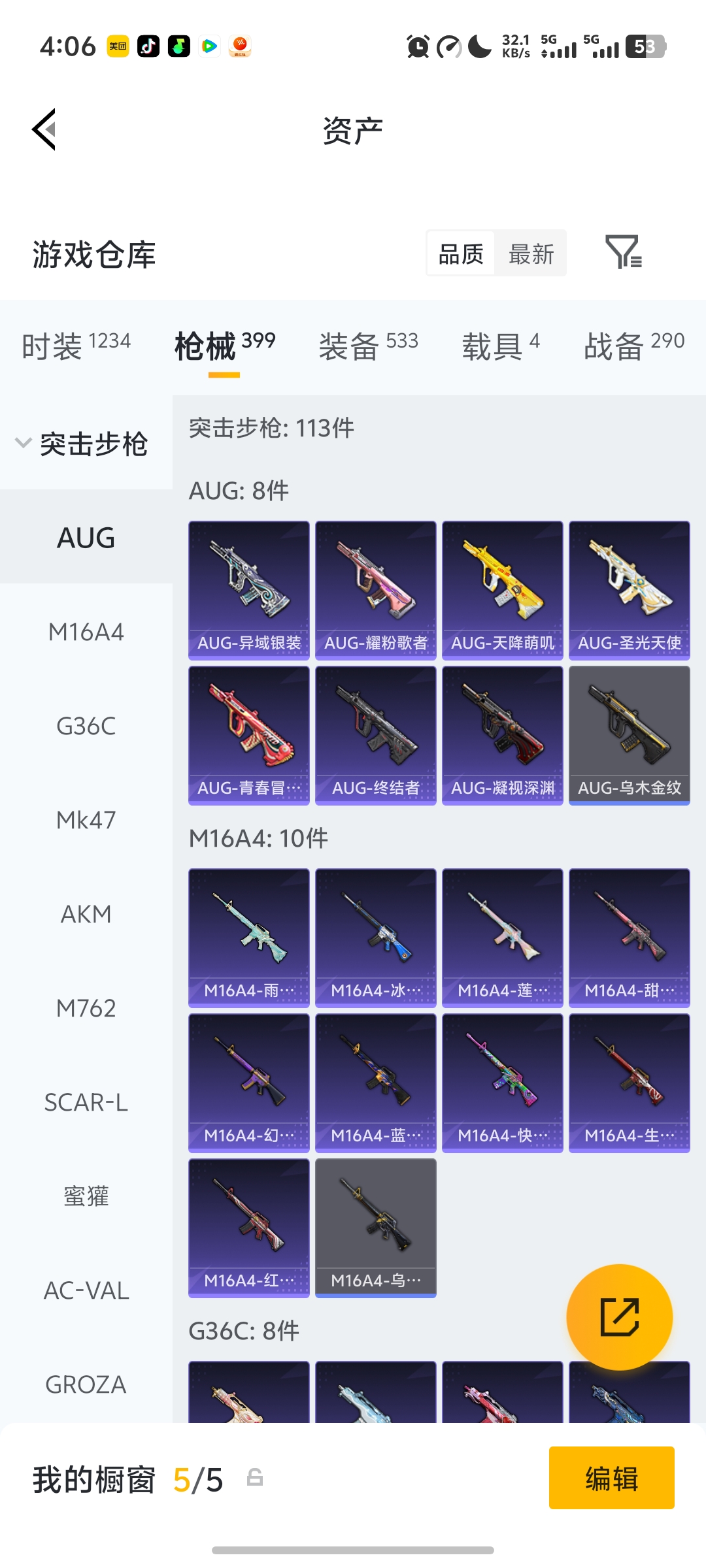Image resolution: width=706 pixels, height=1568 pixels.
Task: Switch to the 时装 tab
Action: pyautogui.click(x=76, y=345)
